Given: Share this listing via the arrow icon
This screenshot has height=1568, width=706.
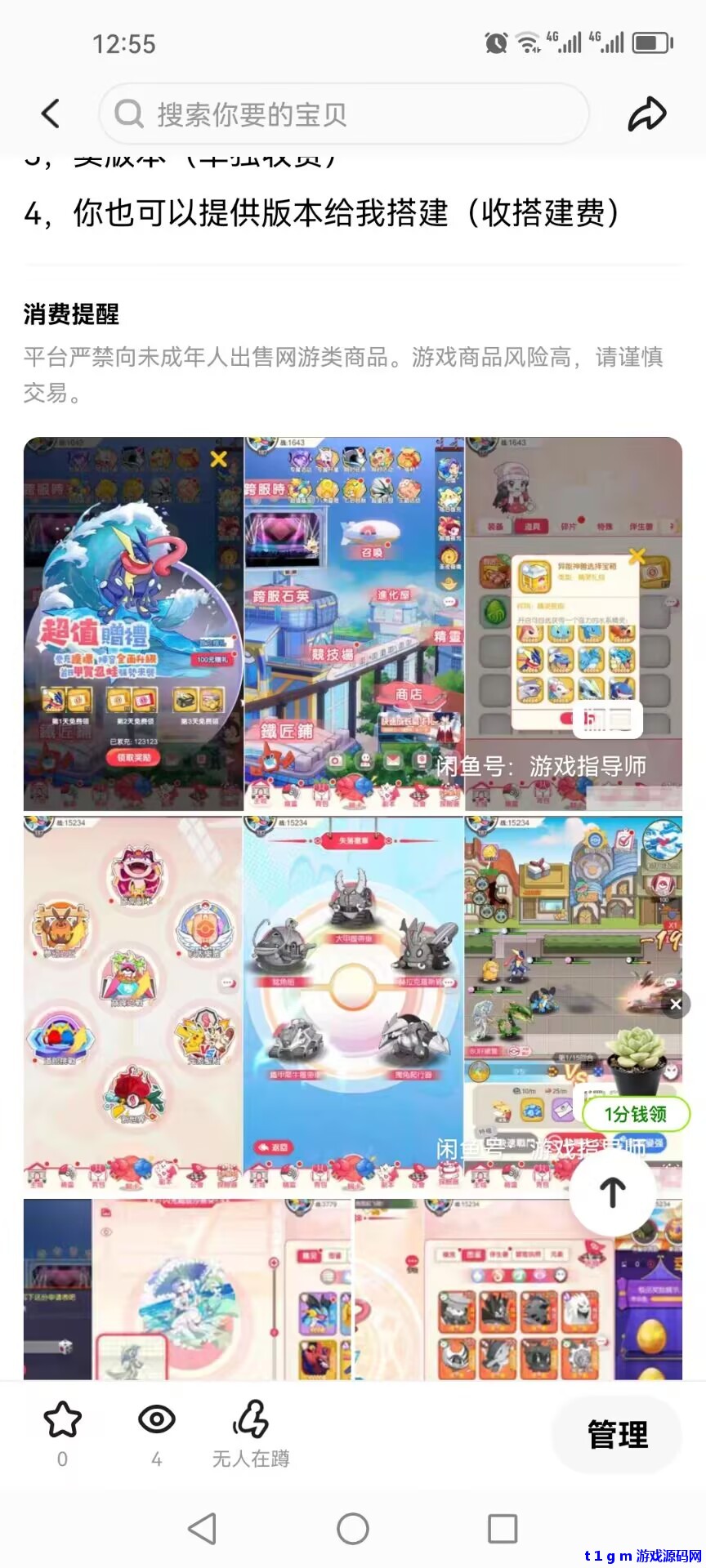Looking at the screenshot, I should tap(646, 114).
